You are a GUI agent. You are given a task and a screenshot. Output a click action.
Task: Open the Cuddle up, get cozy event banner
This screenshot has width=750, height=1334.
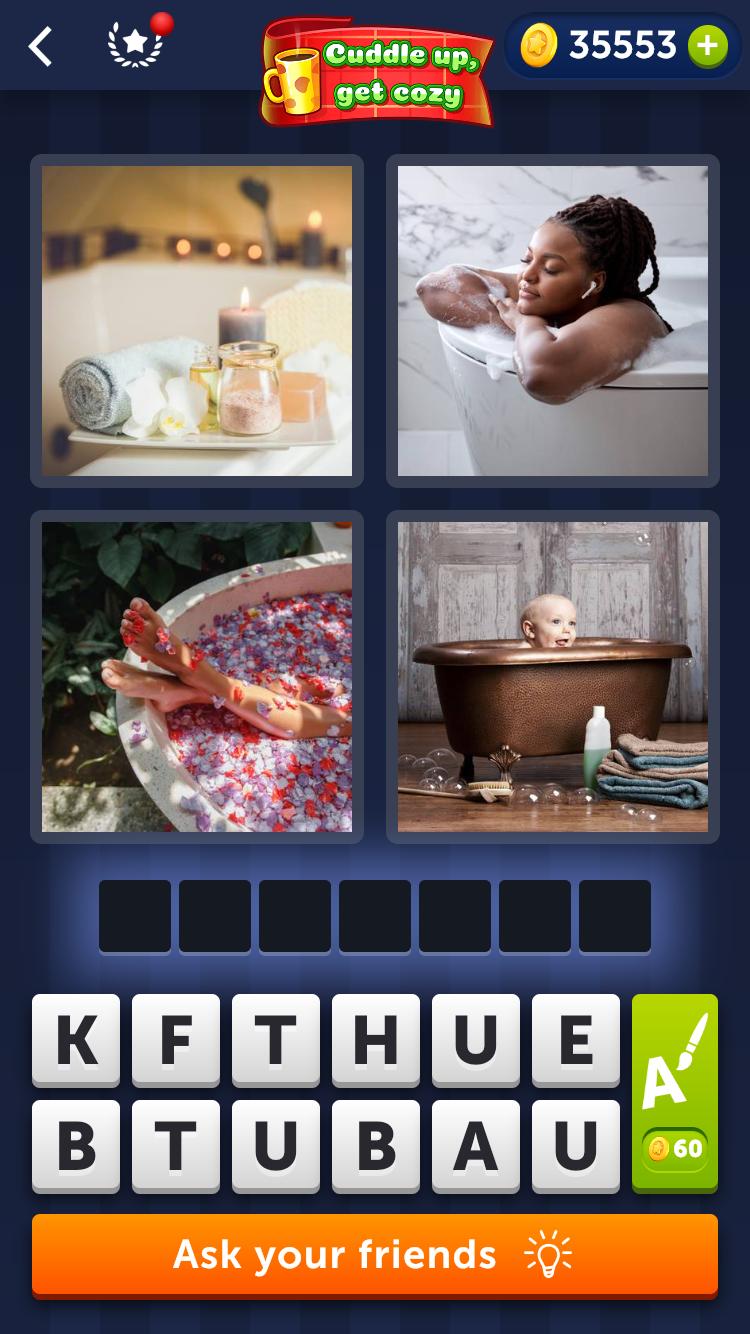point(378,72)
